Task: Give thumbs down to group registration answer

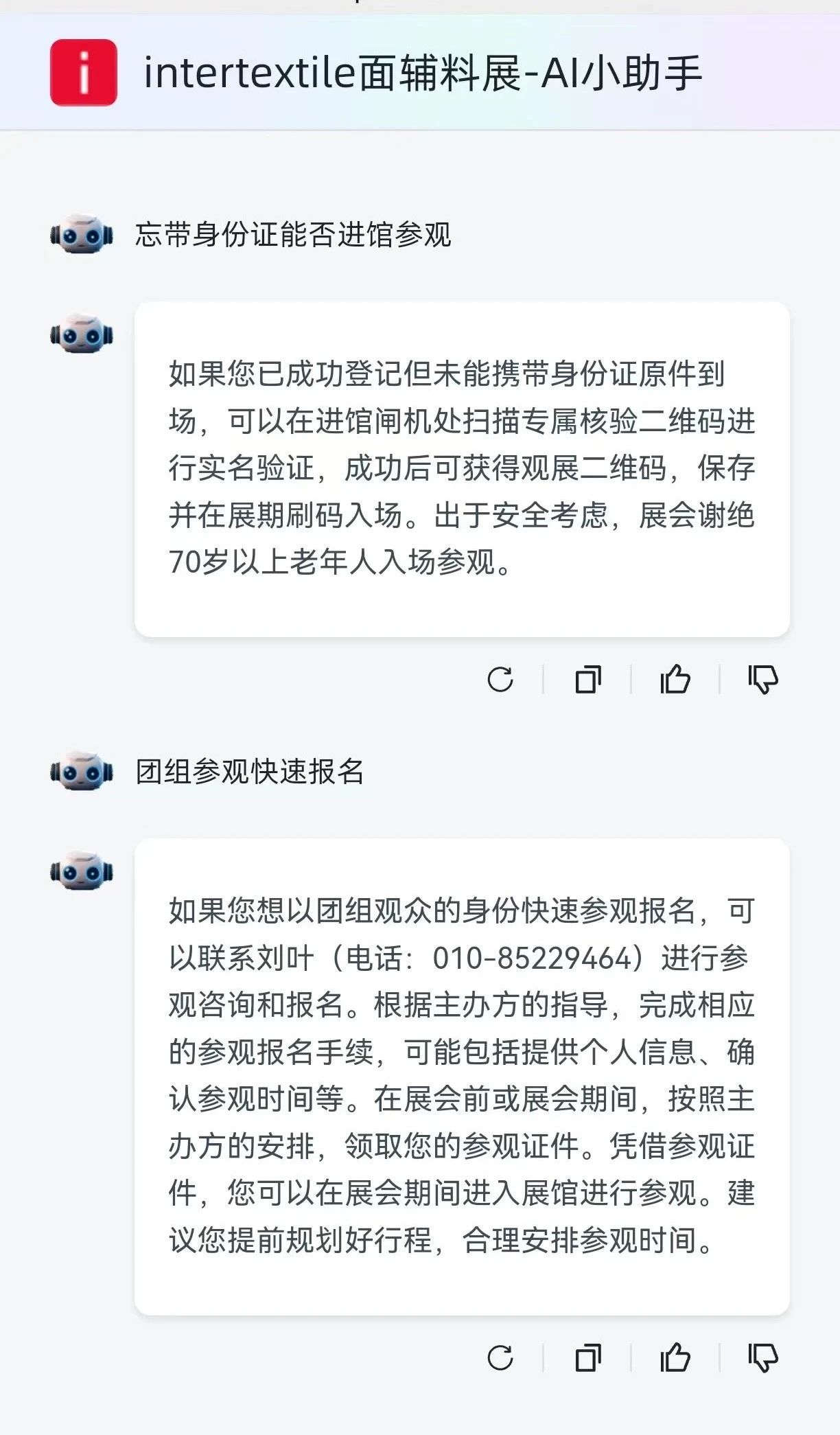Action: [762, 1357]
